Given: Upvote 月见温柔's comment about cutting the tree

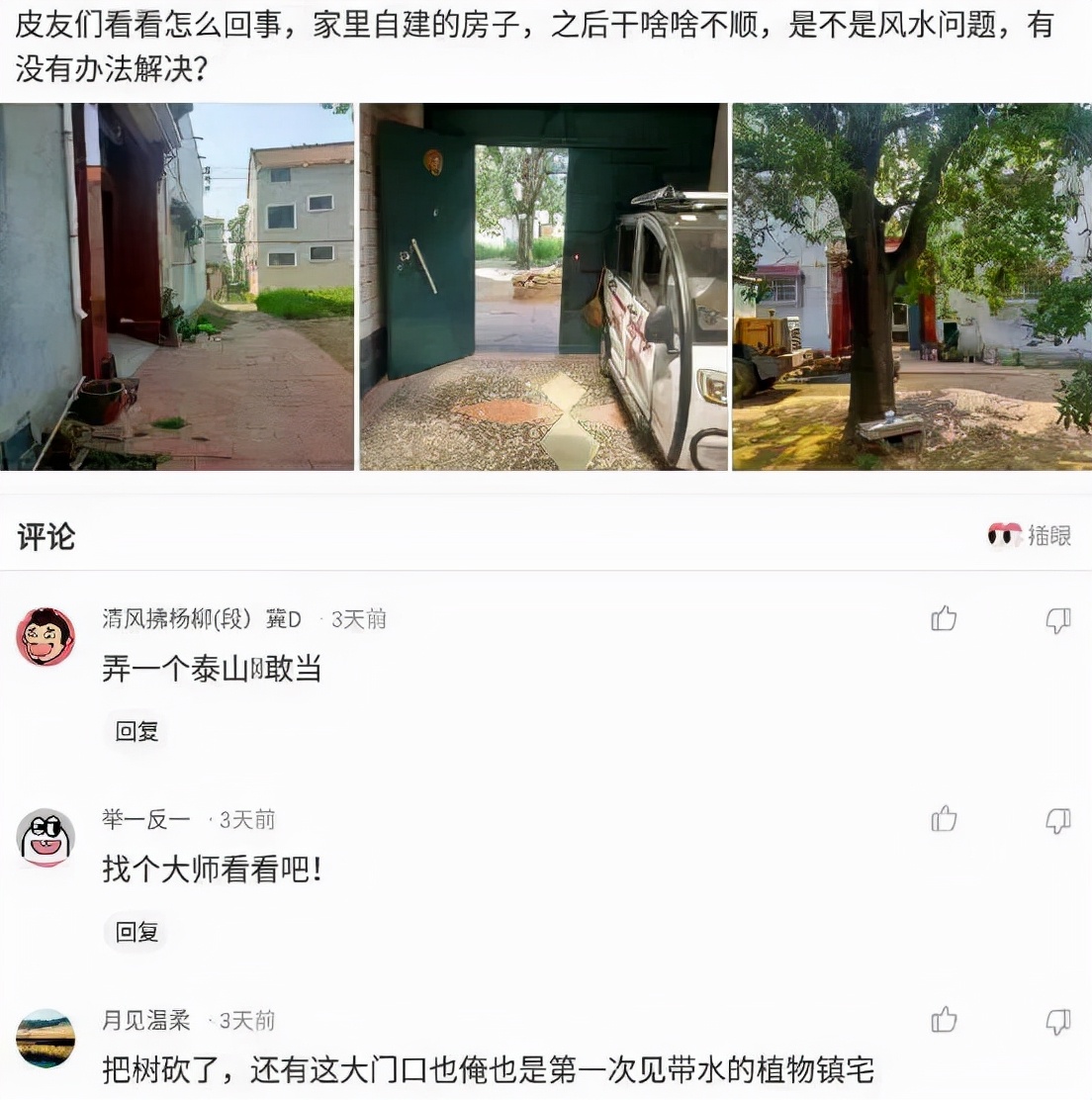Looking at the screenshot, I should coord(944,1022).
